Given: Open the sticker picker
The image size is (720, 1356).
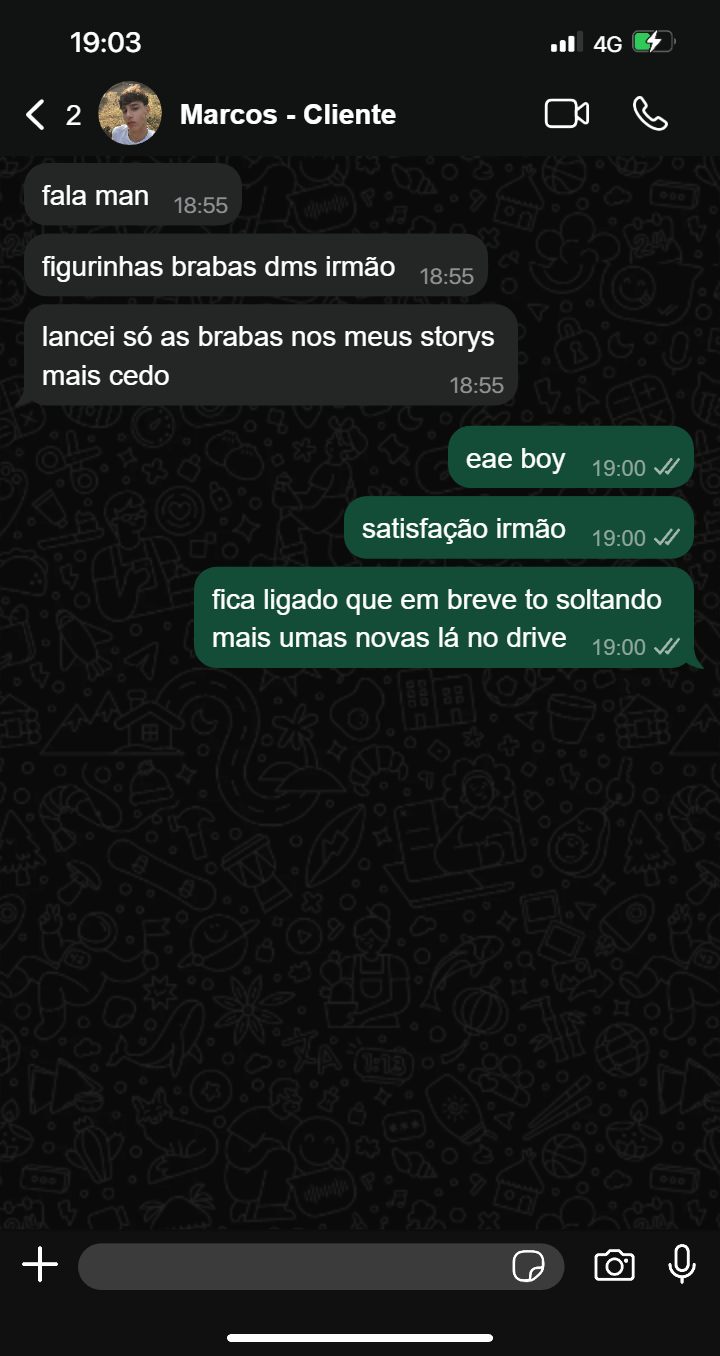Looking at the screenshot, I should click(x=528, y=1266).
